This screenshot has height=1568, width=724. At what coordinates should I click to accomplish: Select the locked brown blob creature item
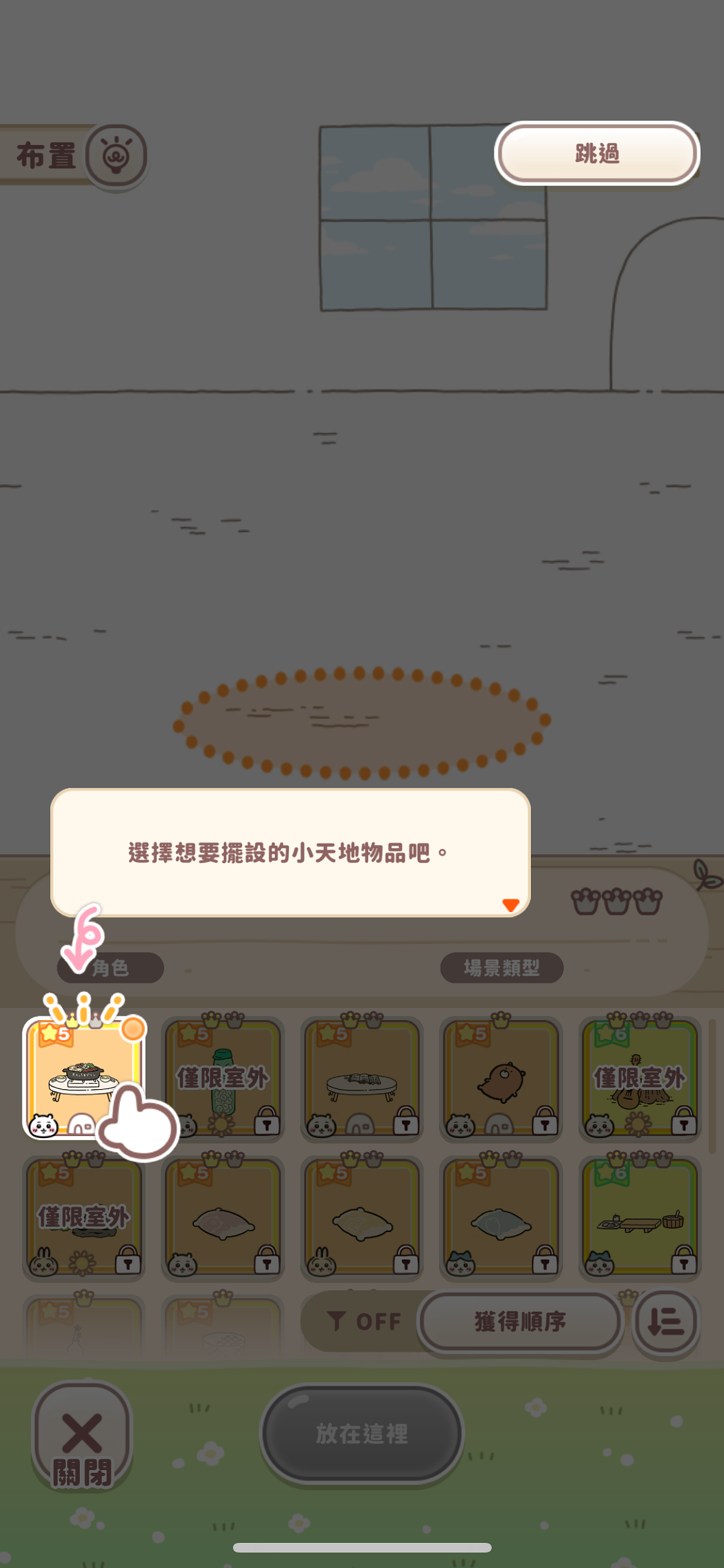point(501,1079)
